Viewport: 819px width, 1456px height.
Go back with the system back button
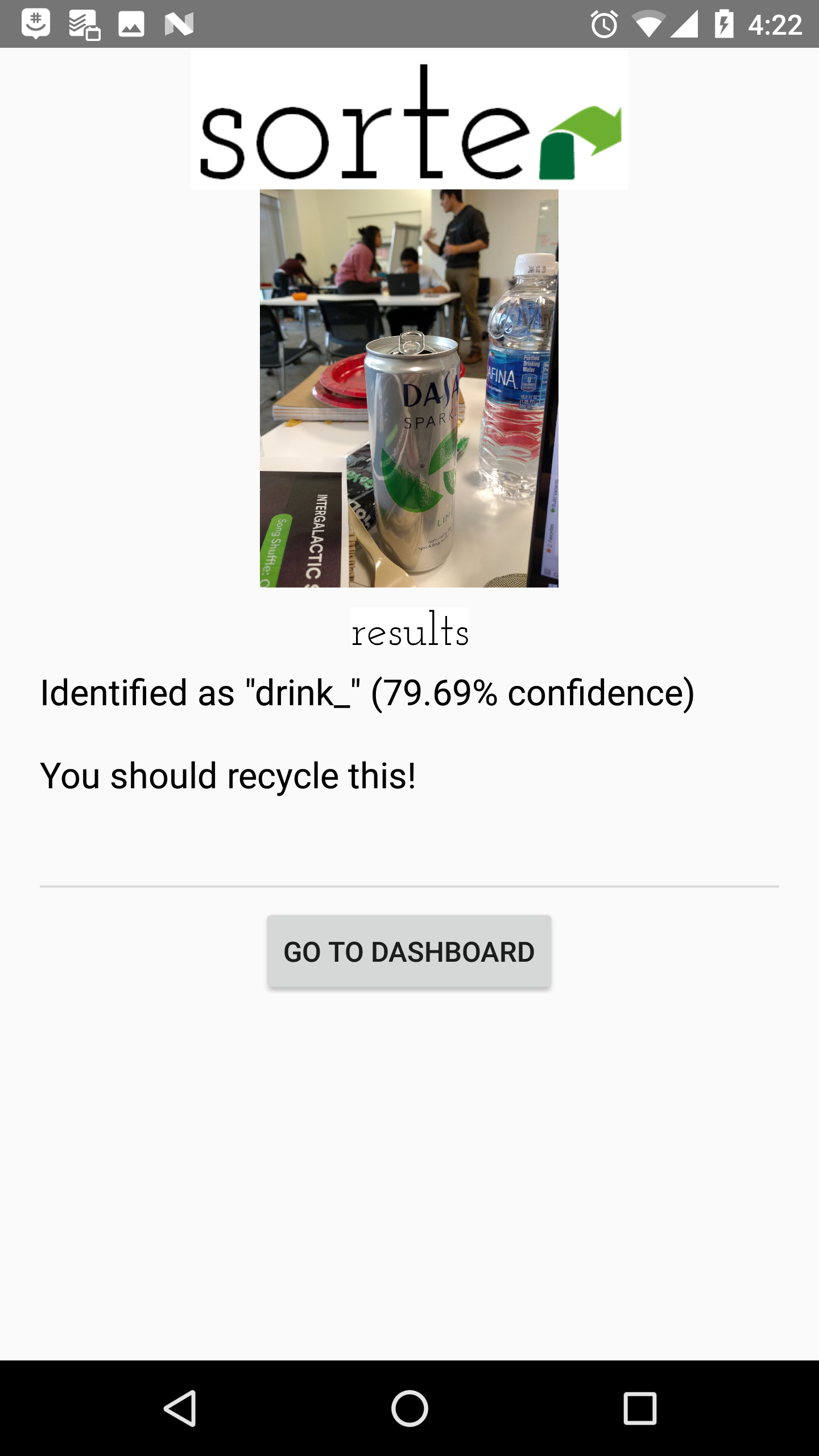coord(180,1408)
